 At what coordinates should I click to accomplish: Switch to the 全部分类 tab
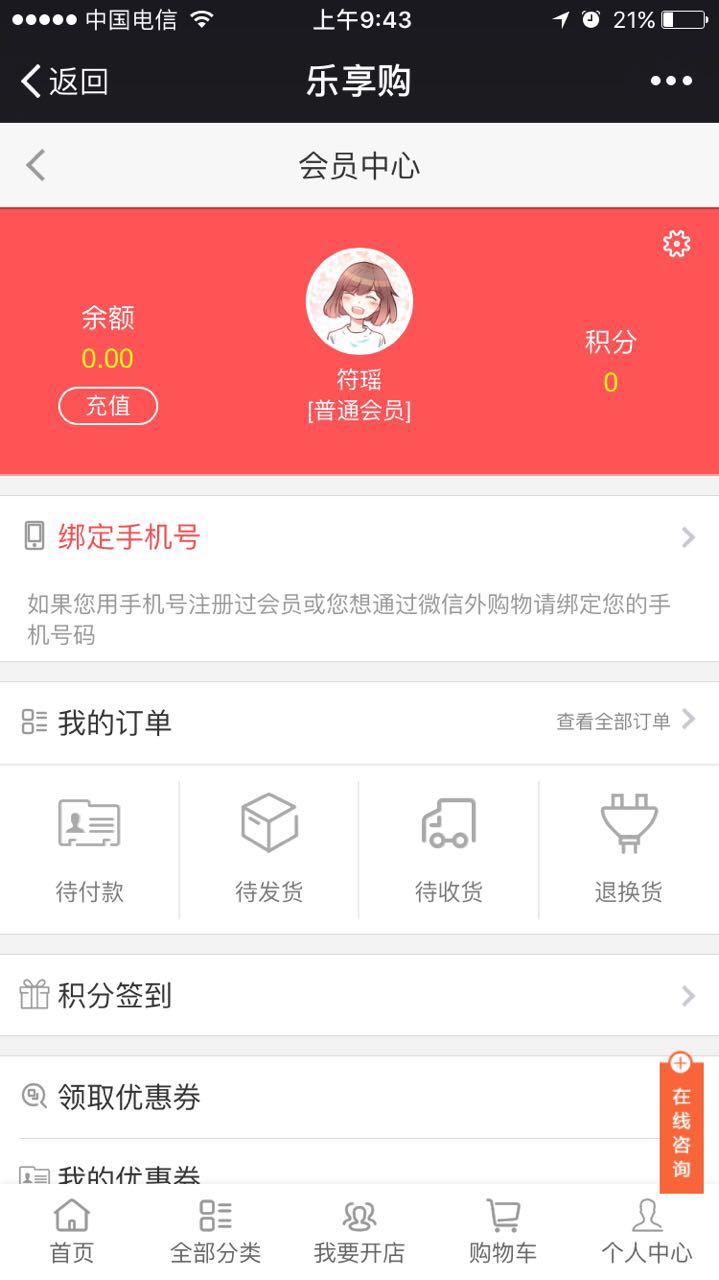tap(215, 1232)
